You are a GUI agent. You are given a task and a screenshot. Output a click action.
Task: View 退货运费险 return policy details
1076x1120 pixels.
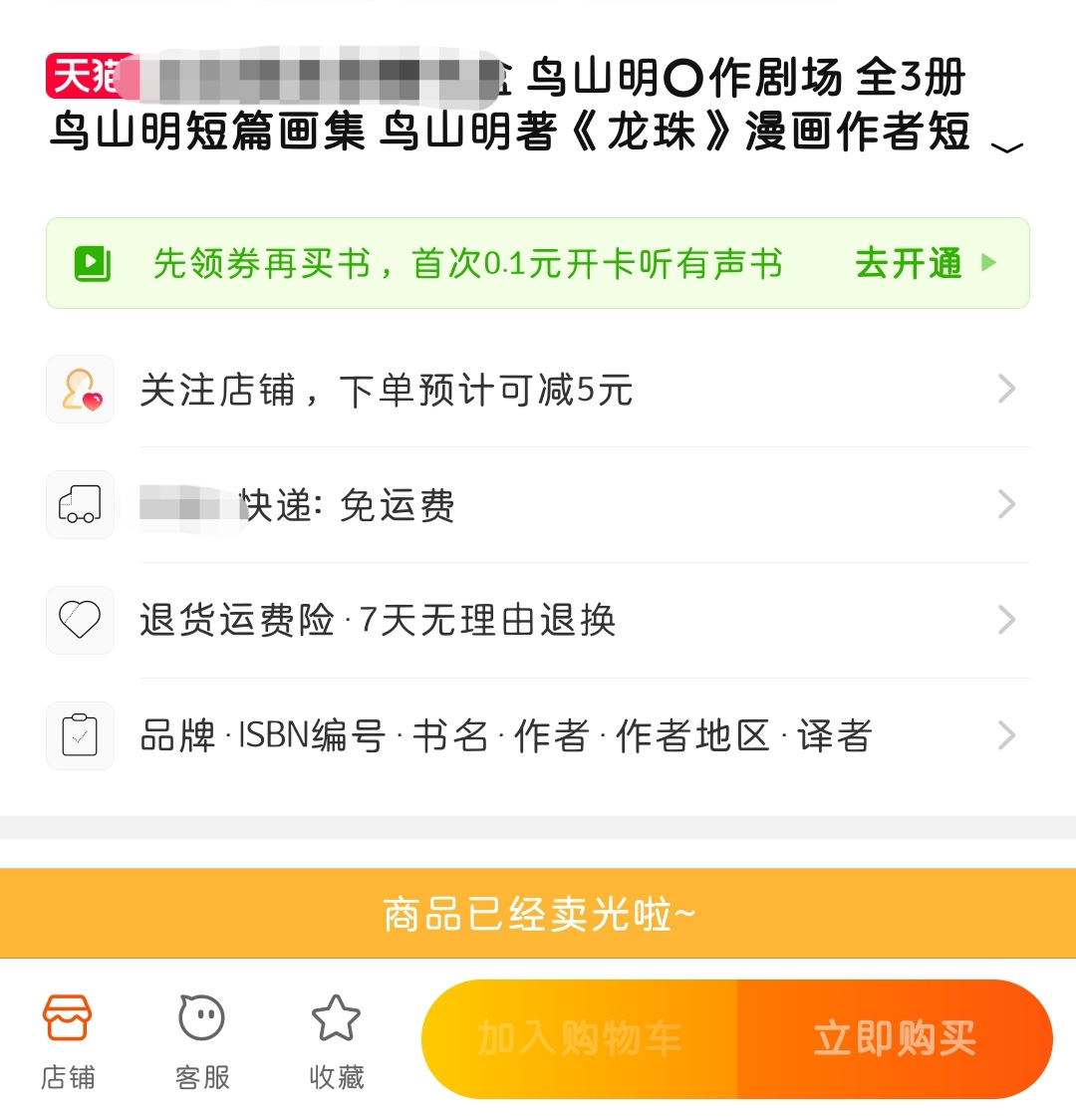[538, 620]
